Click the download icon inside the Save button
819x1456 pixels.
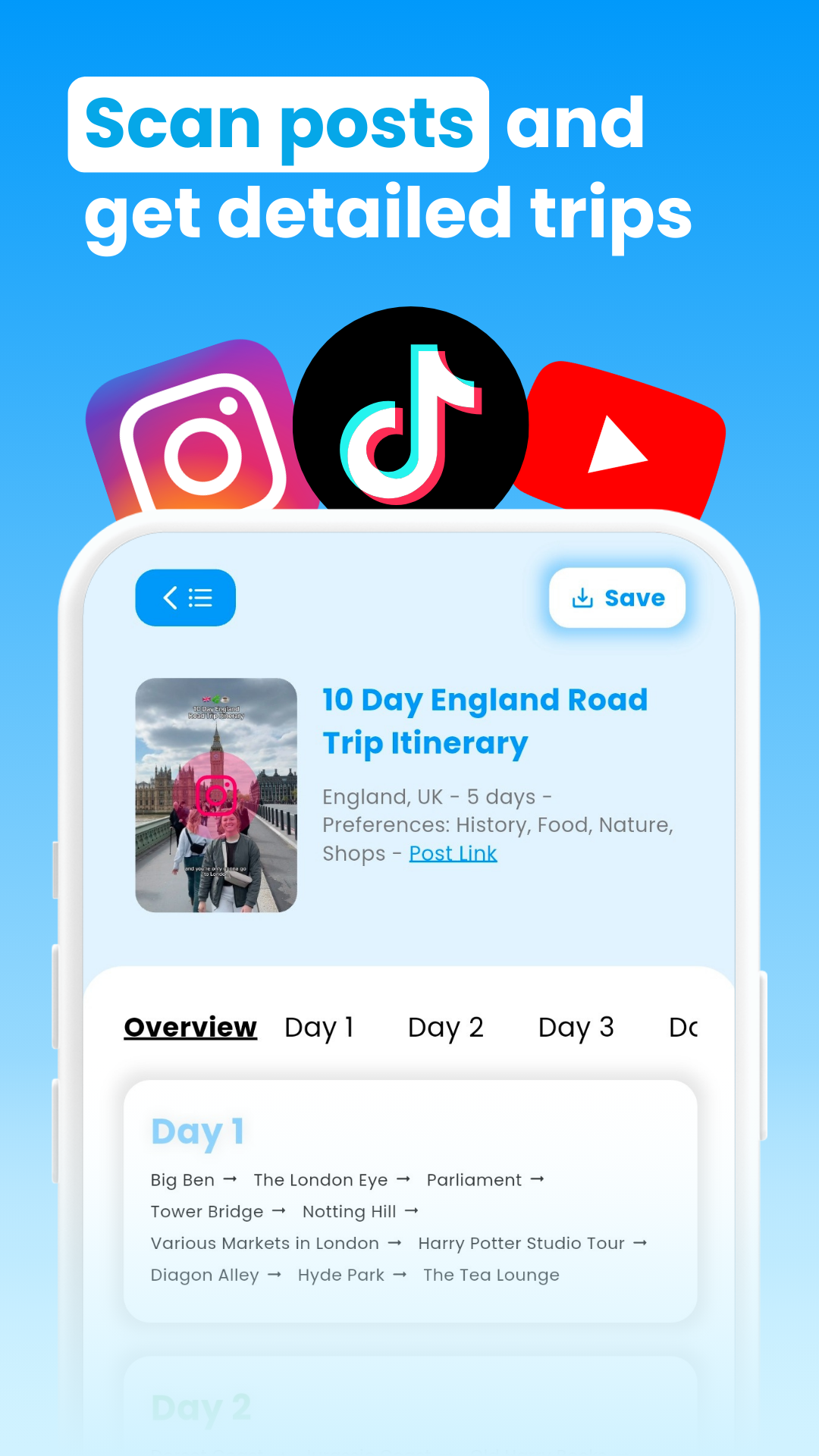click(582, 598)
